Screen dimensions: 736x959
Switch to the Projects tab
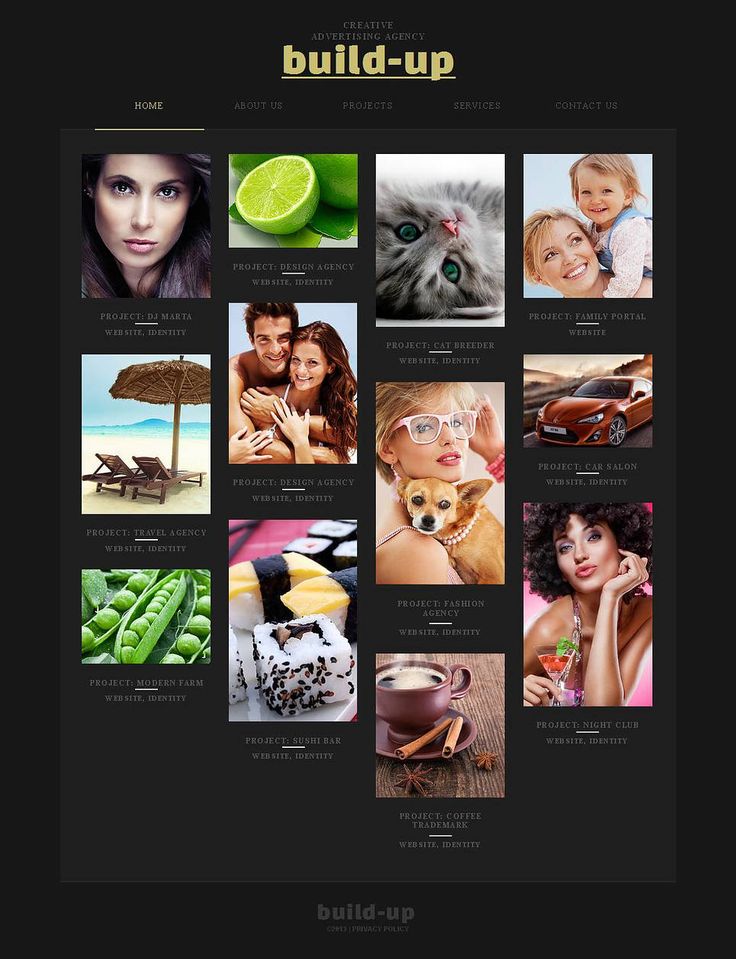point(367,106)
